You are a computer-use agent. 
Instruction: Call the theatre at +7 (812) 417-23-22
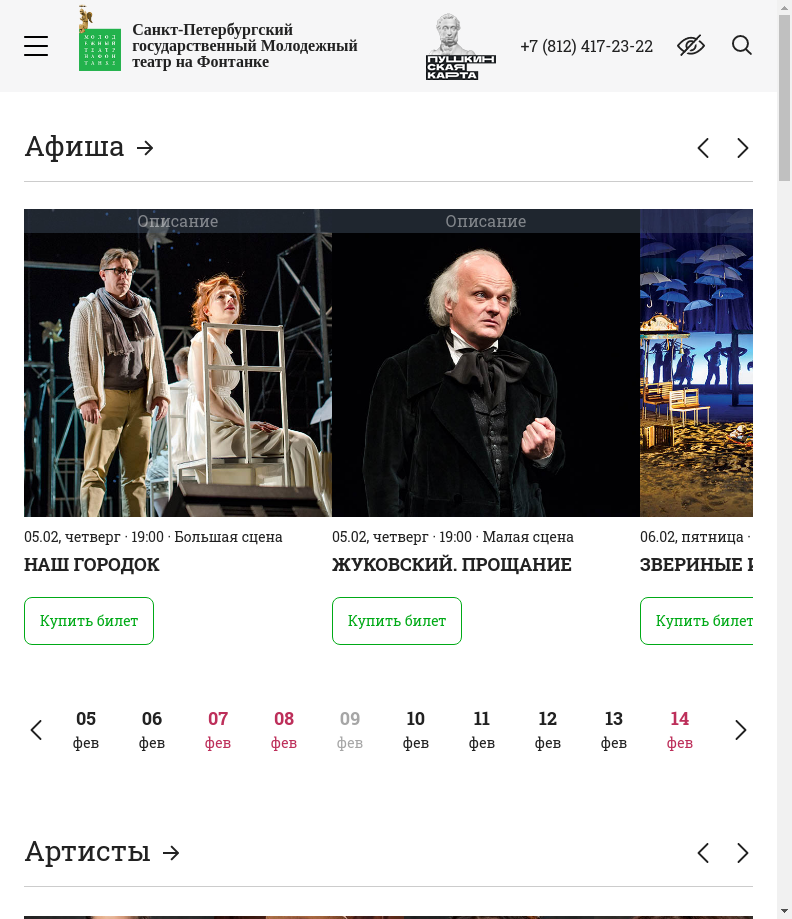click(586, 46)
